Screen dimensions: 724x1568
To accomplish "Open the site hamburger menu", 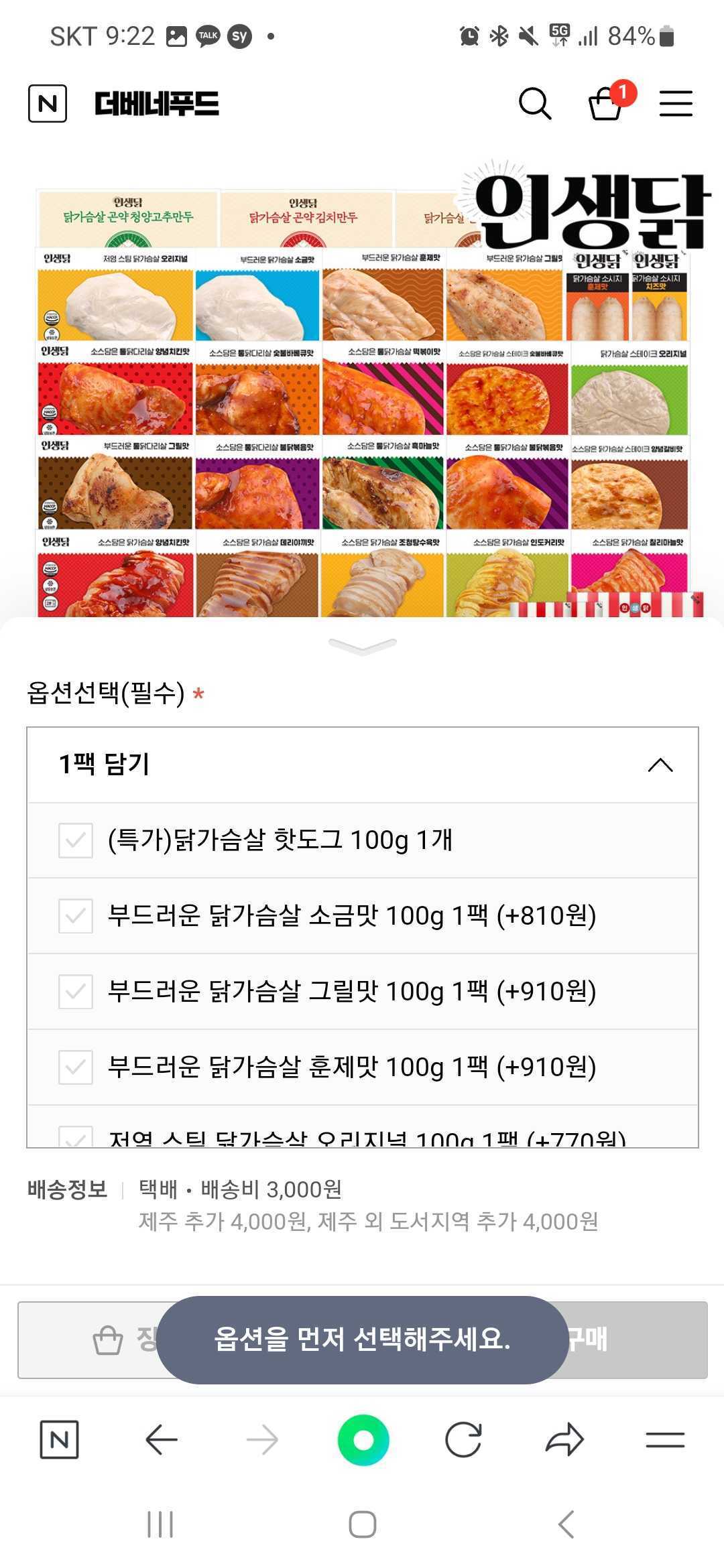I will (x=676, y=104).
